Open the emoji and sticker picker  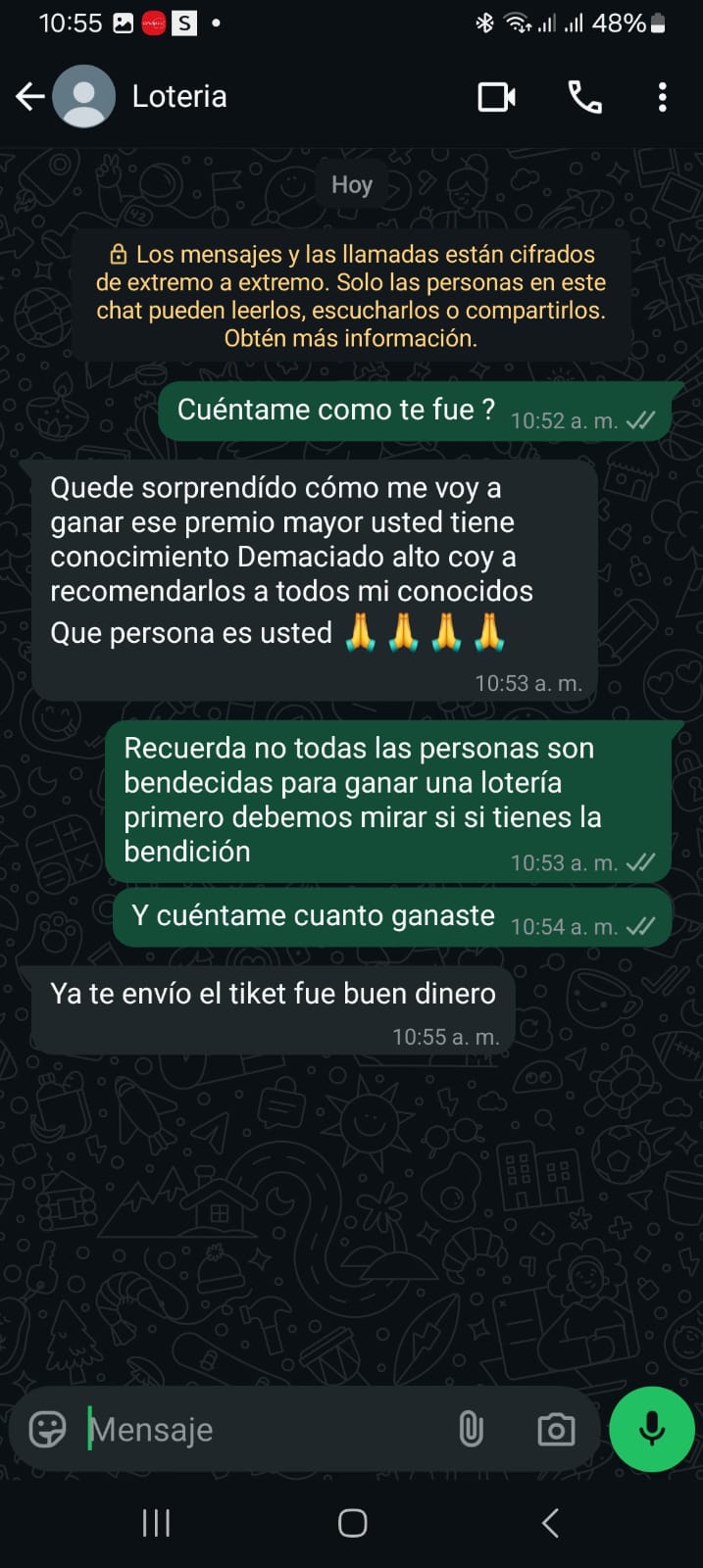pos(47,1430)
